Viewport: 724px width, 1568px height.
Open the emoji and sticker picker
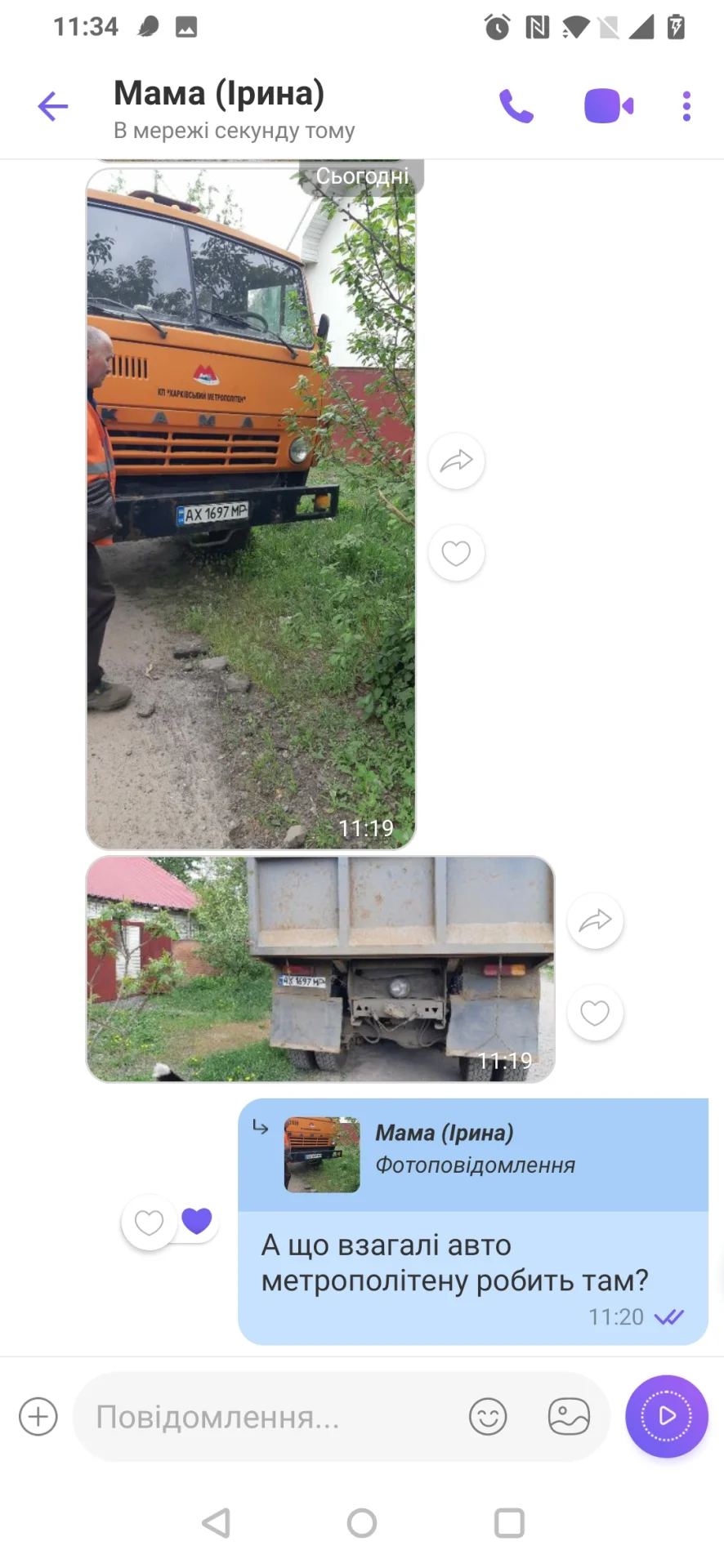pos(488,1416)
